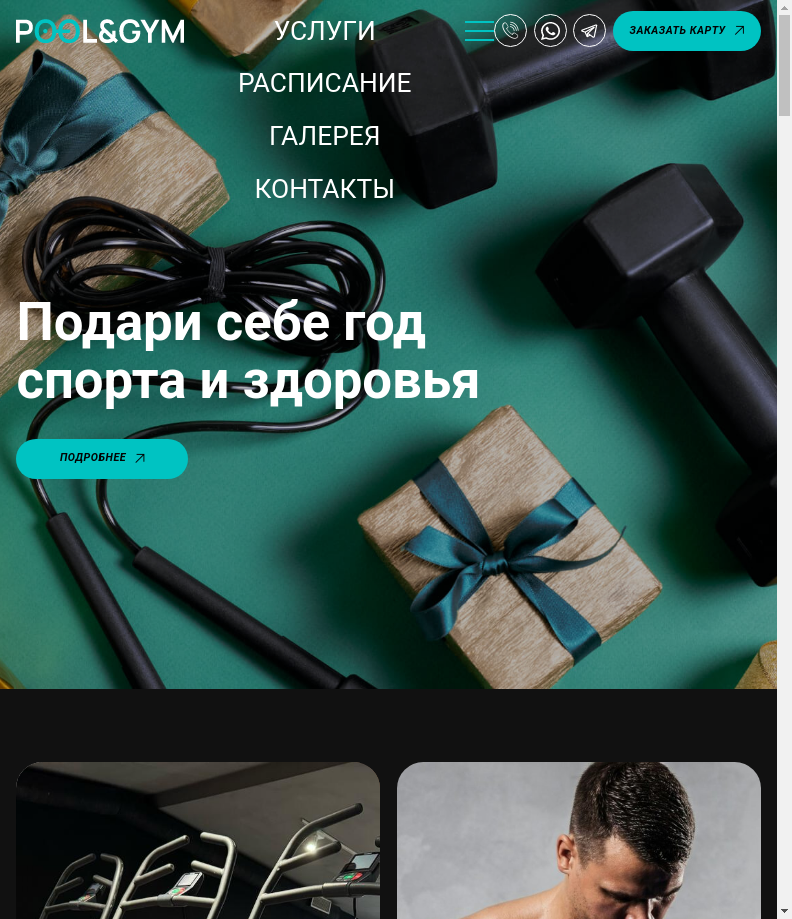Go to the Контакты link
The image size is (792, 919).
coord(325,189)
